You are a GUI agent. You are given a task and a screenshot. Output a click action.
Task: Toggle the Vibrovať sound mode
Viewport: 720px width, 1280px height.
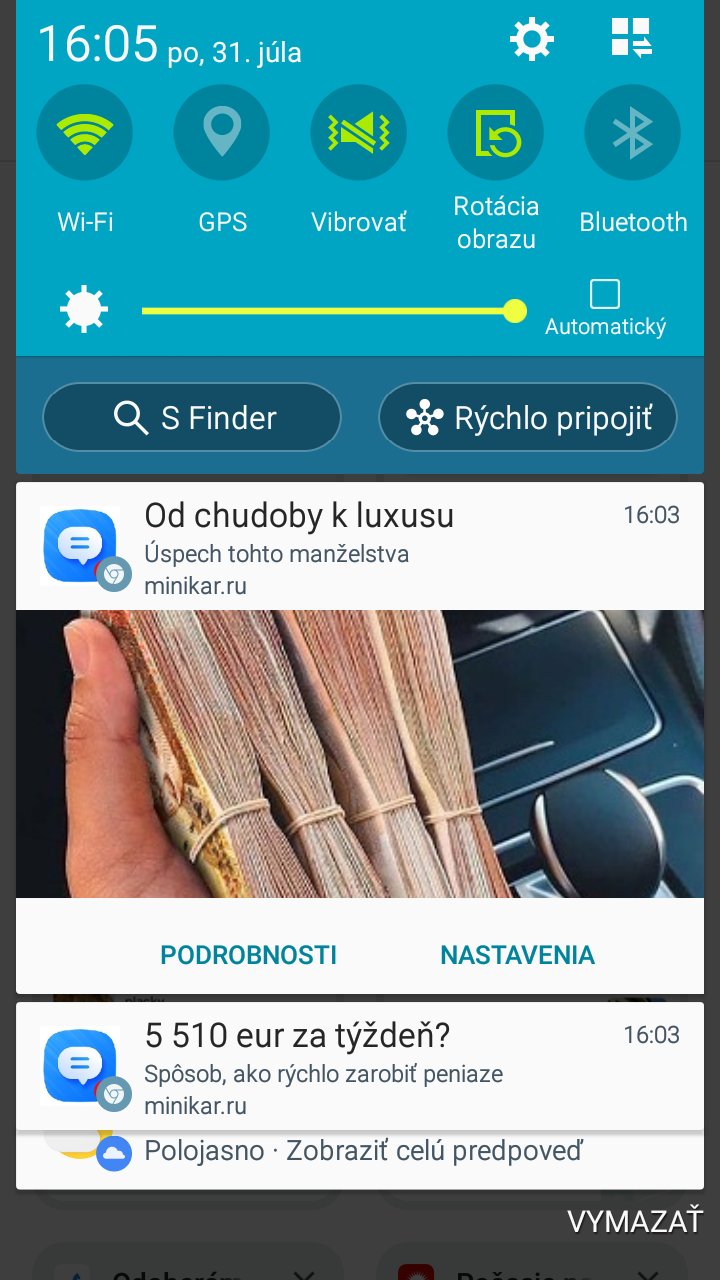(359, 133)
